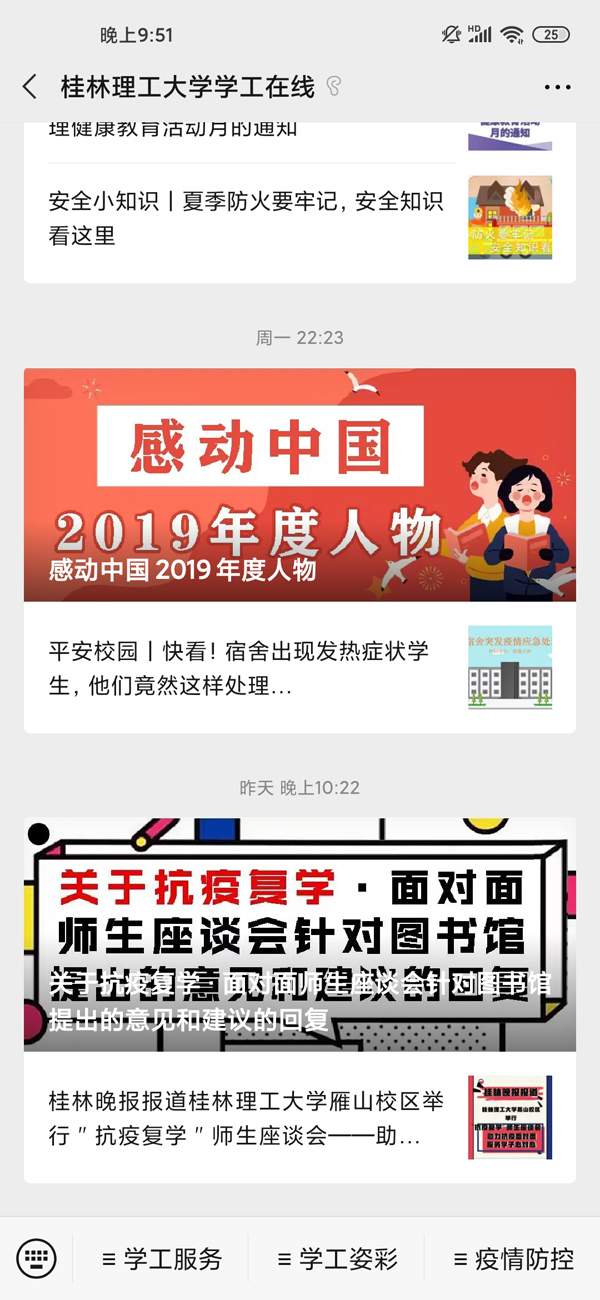Screen dimensions: 600x1300
Task: Open 平安校园 宿舍出现发热症状学生 article
Action: coord(250,669)
